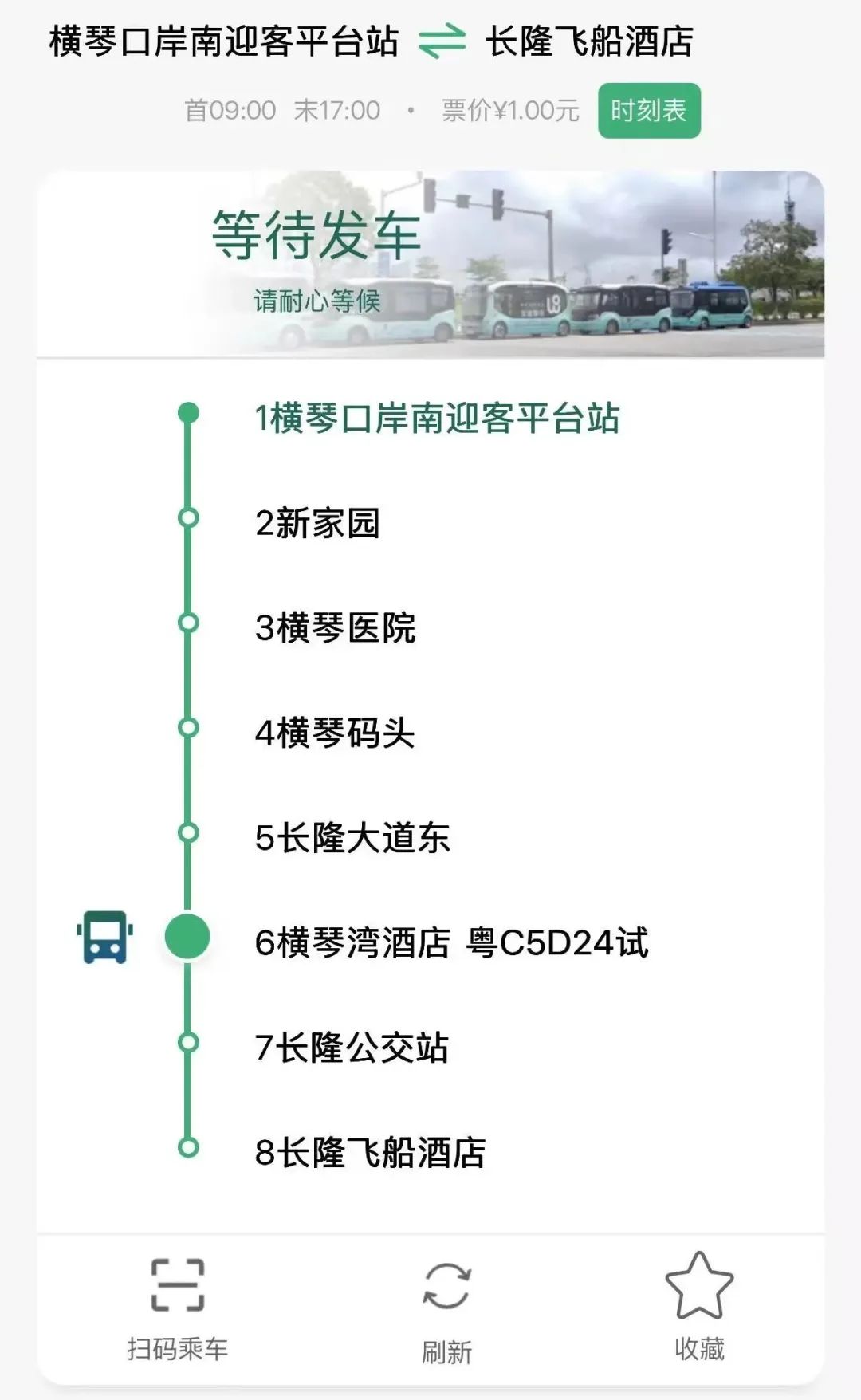Click the filled green dot at stop 1
The height and width of the screenshot is (1400, 861).
tap(188, 411)
